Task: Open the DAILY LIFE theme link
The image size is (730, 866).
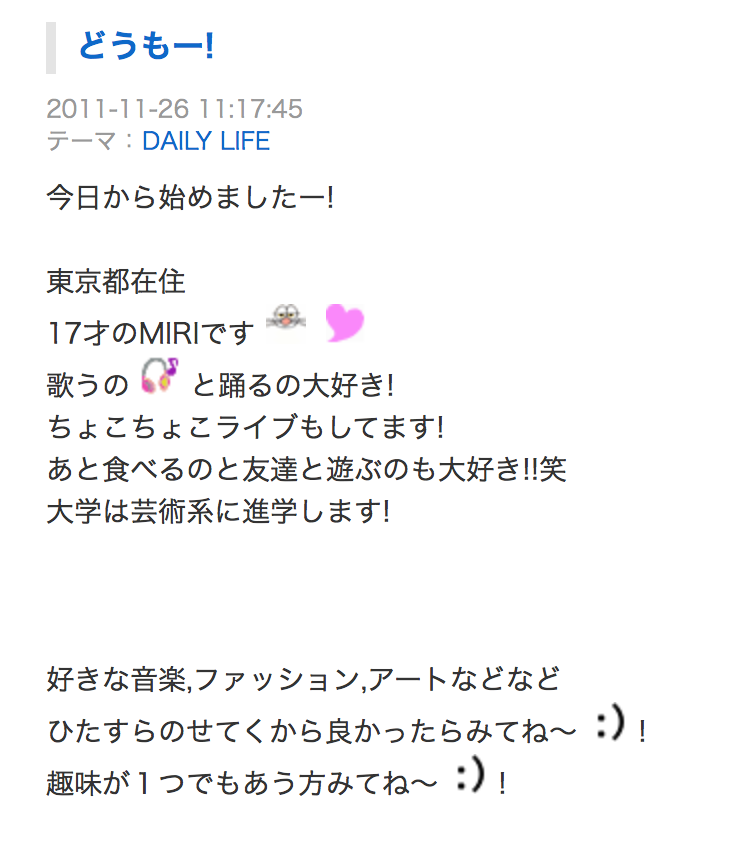Action: pos(206,141)
